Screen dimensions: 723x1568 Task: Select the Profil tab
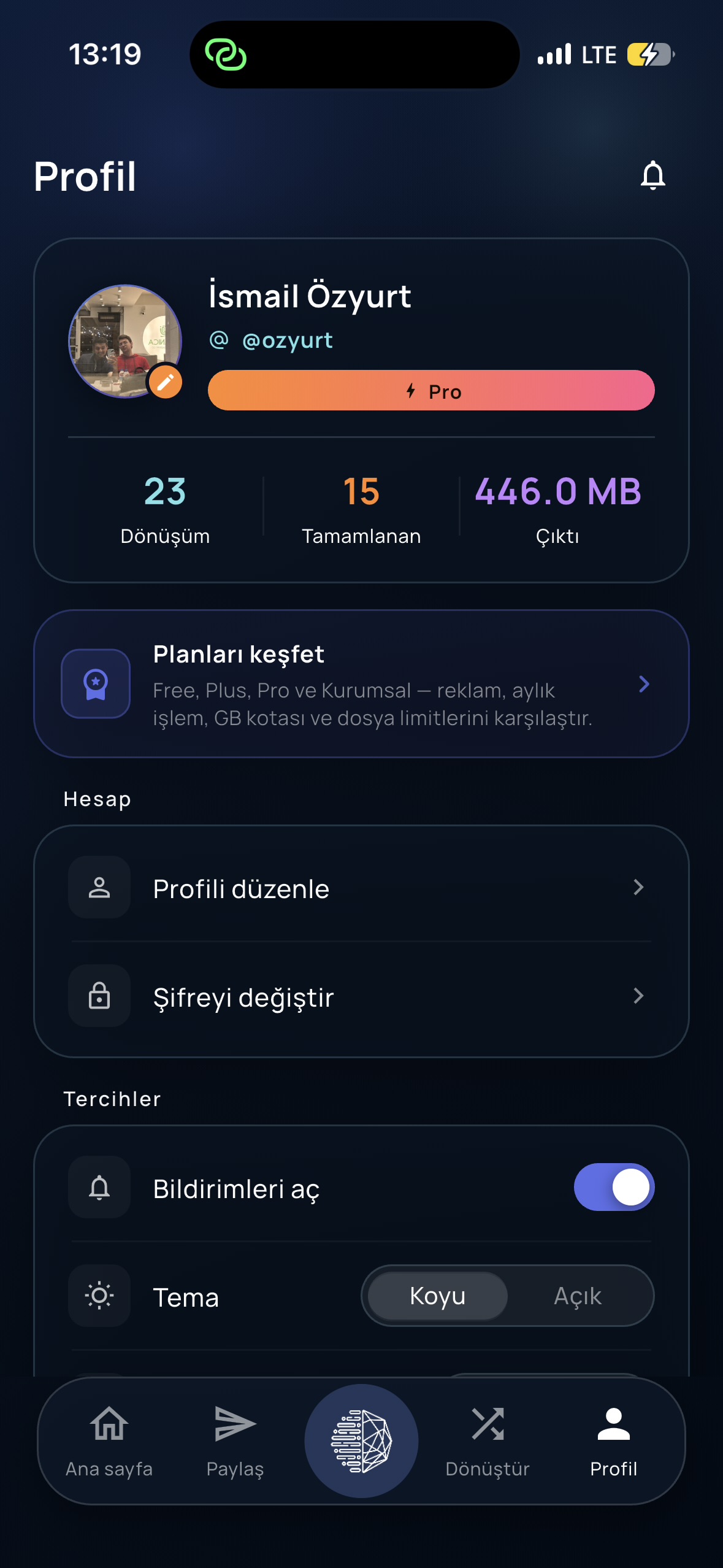coord(614,1442)
